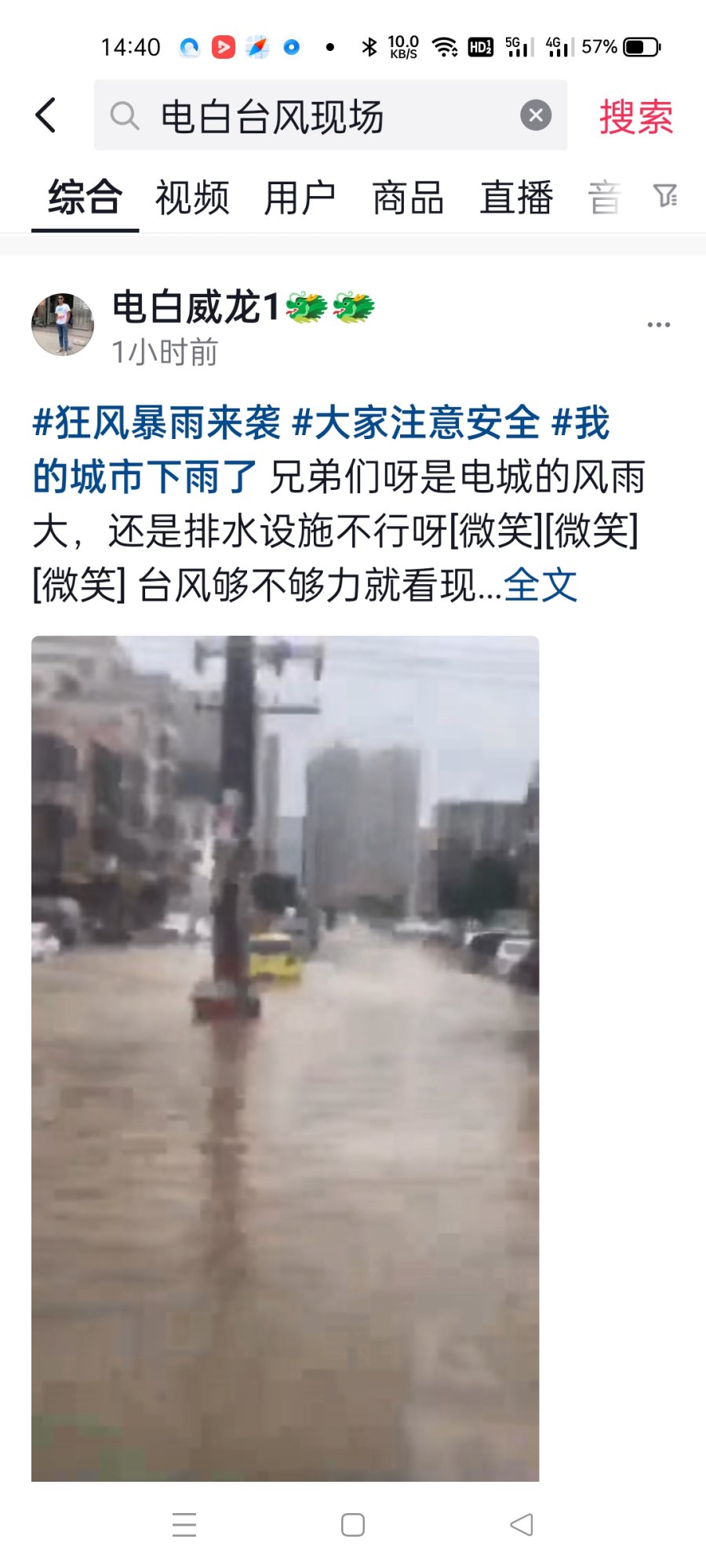Viewport: 706px width, 1568px height.
Task: Switch to the 用户 tab
Action: pyautogui.click(x=300, y=198)
